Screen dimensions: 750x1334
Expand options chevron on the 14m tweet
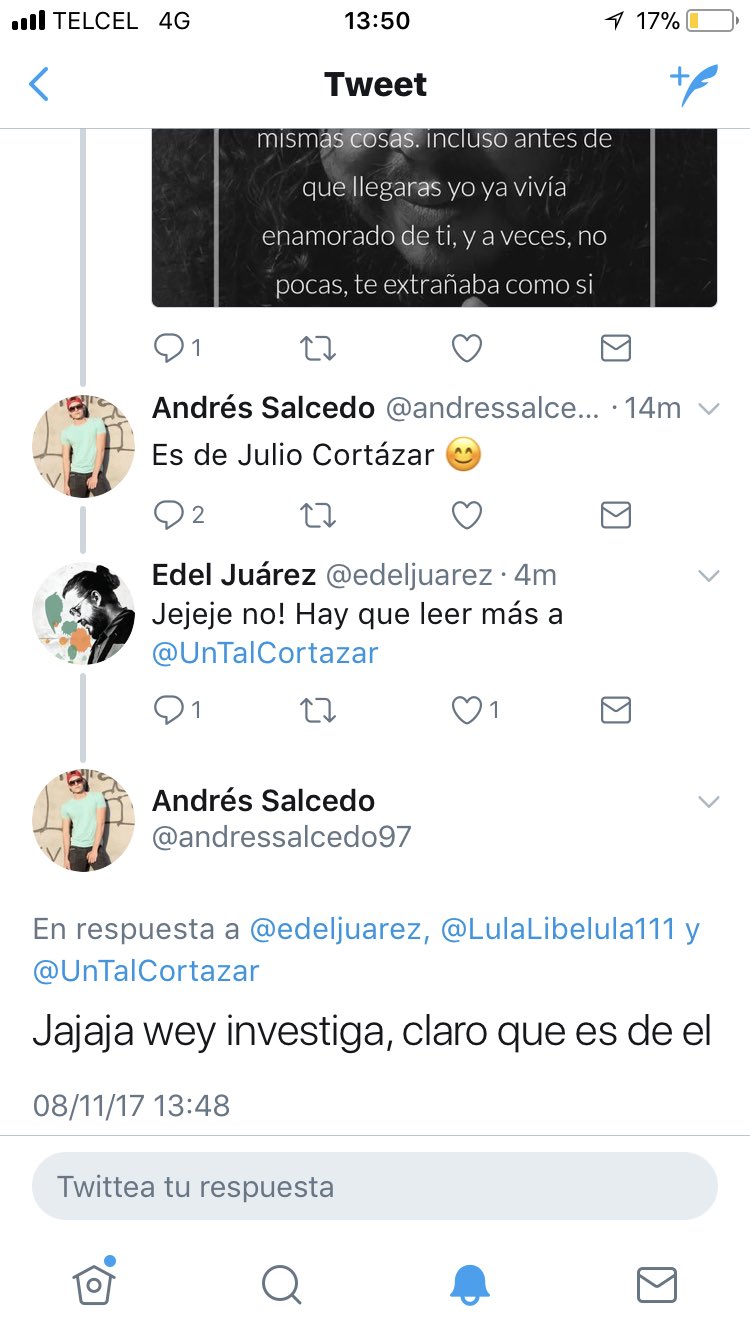point(708,409)
